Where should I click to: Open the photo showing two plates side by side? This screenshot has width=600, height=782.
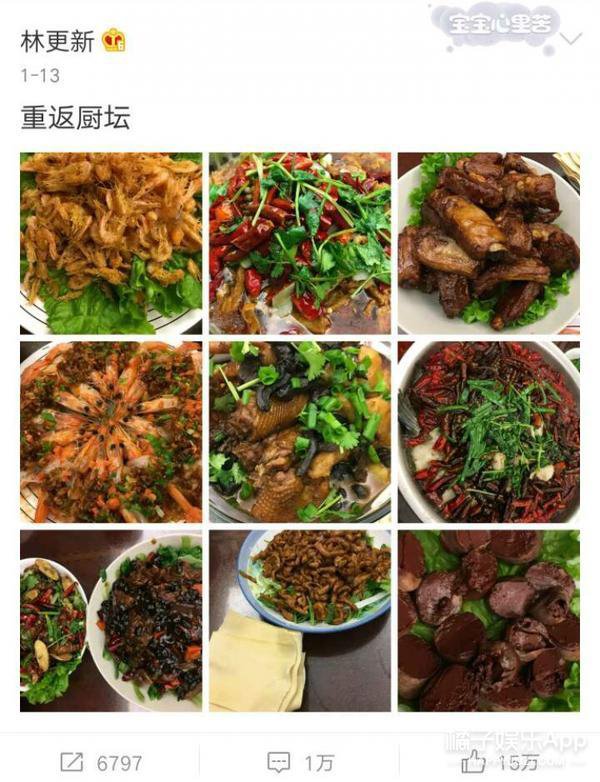(110, 620)
